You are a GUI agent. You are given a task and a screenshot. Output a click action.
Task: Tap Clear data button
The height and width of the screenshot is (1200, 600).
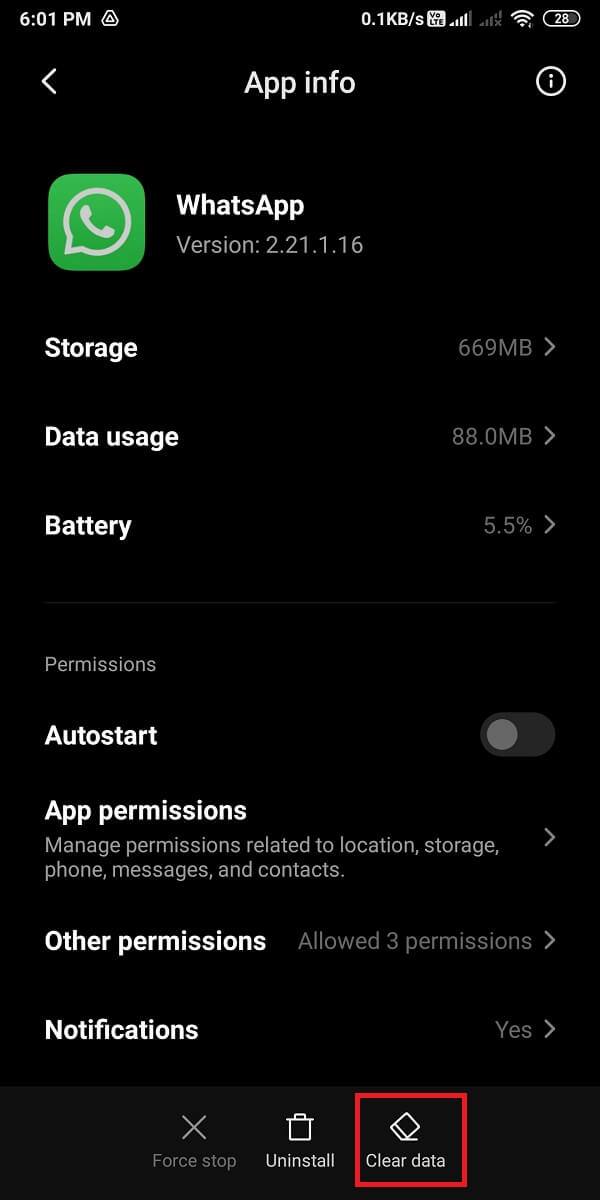click(x=405, y=1142)
